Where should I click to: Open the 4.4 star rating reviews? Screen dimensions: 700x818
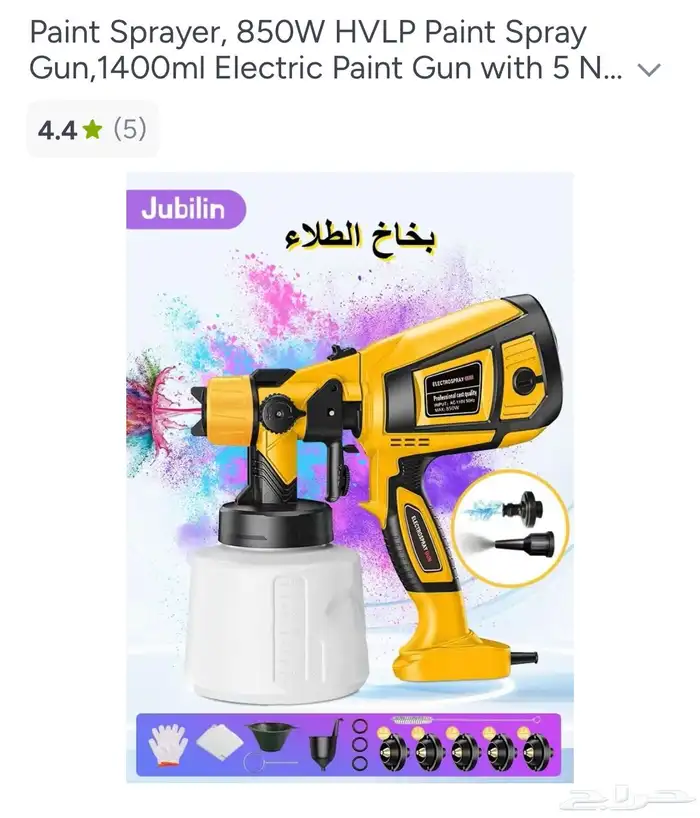pyautogui.click(x=91, y=129)
